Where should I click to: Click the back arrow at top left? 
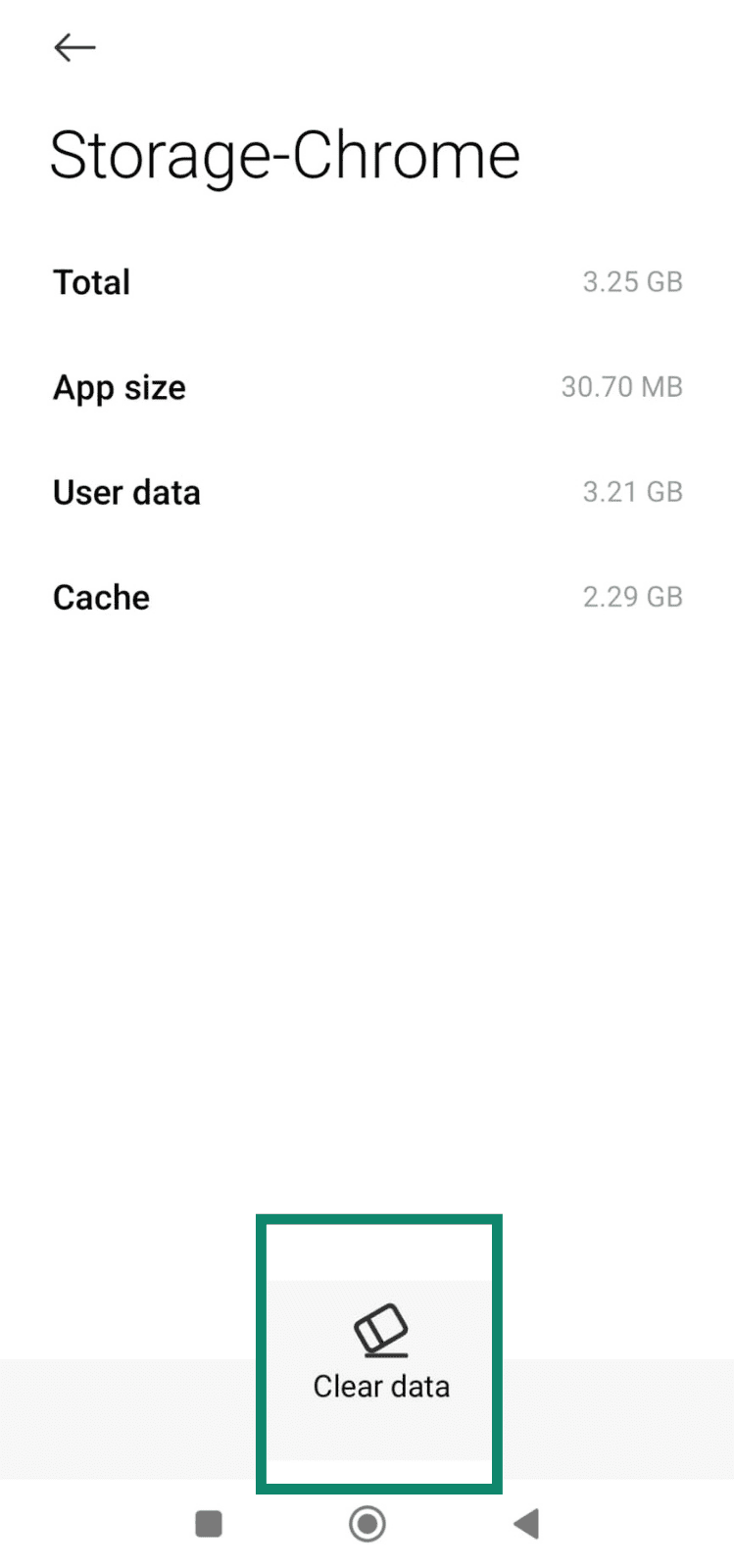click(x=74, y=47)
